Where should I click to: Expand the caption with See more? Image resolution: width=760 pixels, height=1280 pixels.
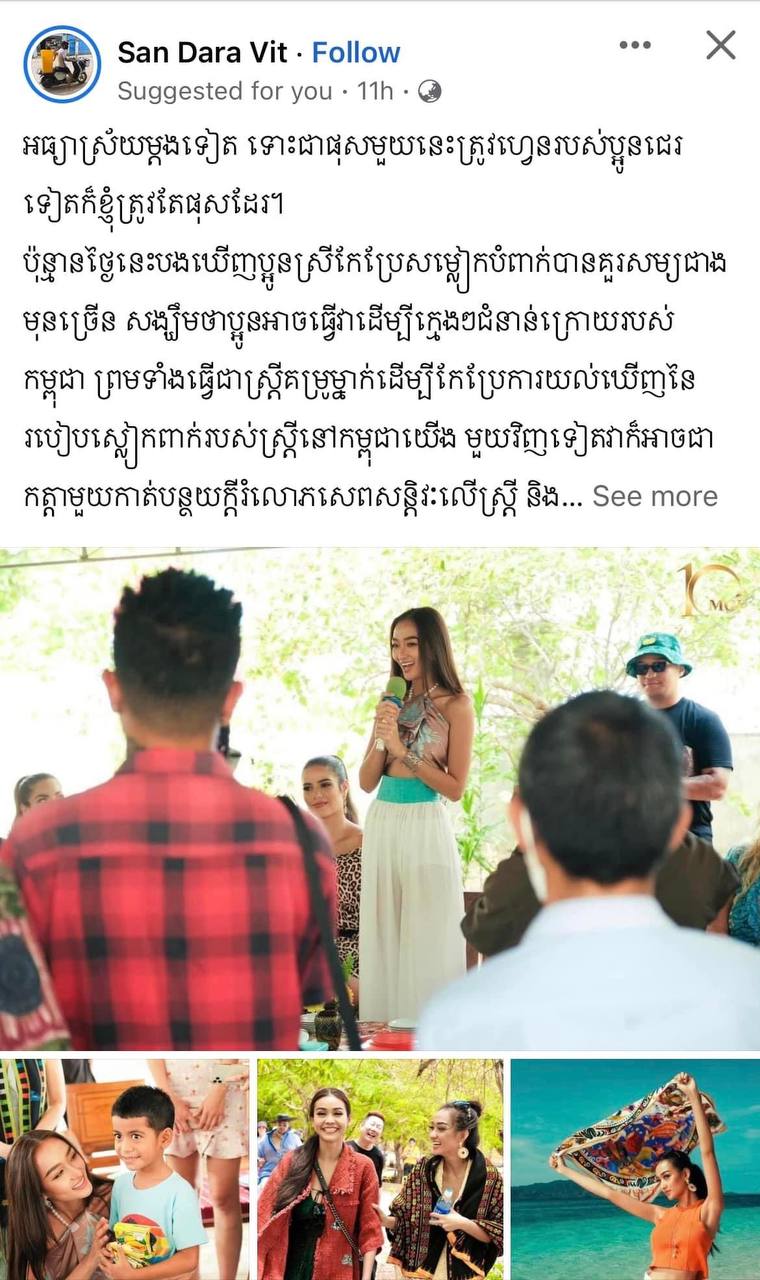pyautogui.click(x=655, y=496)
